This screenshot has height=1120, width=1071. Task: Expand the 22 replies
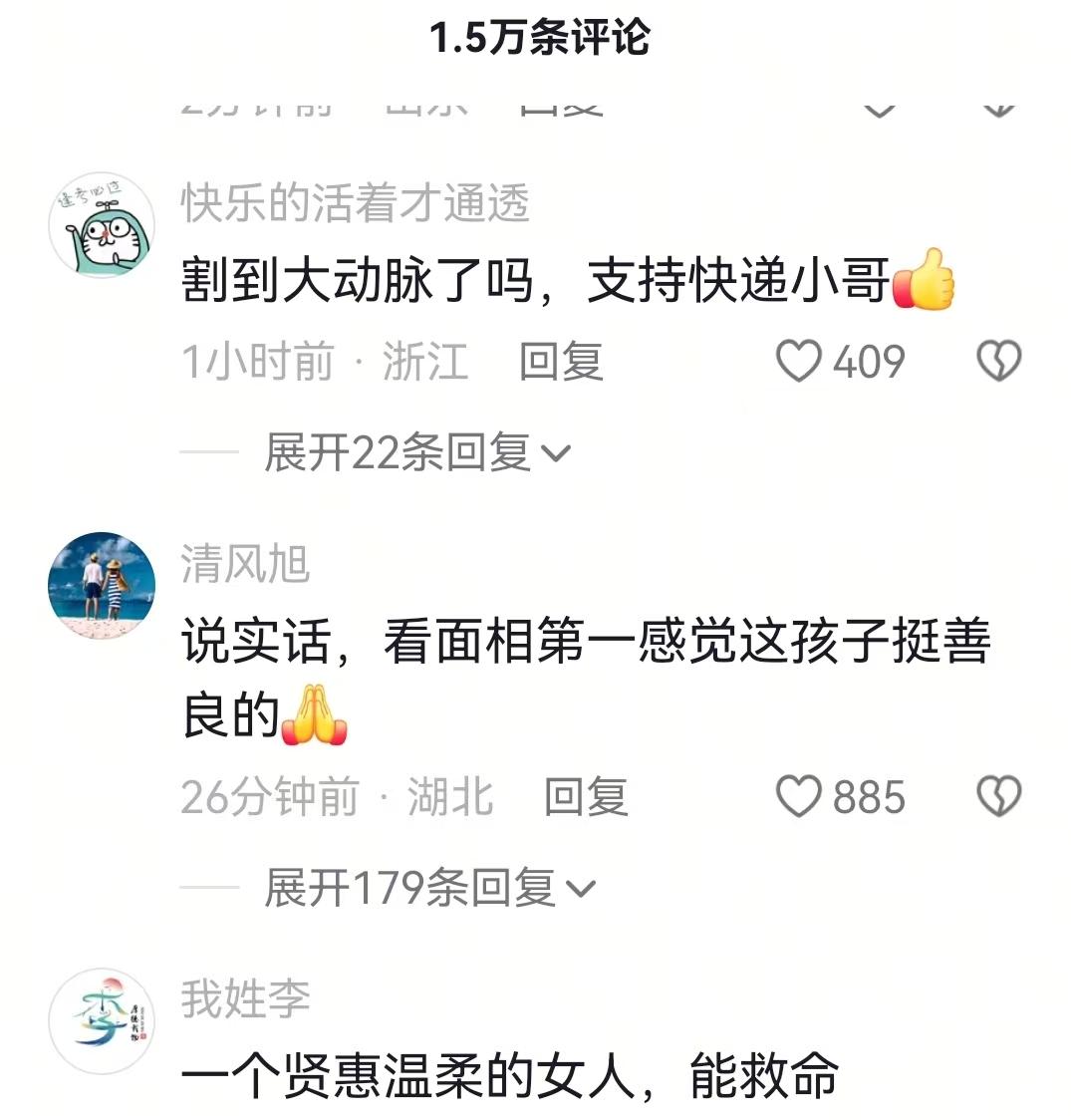[417, 453]
